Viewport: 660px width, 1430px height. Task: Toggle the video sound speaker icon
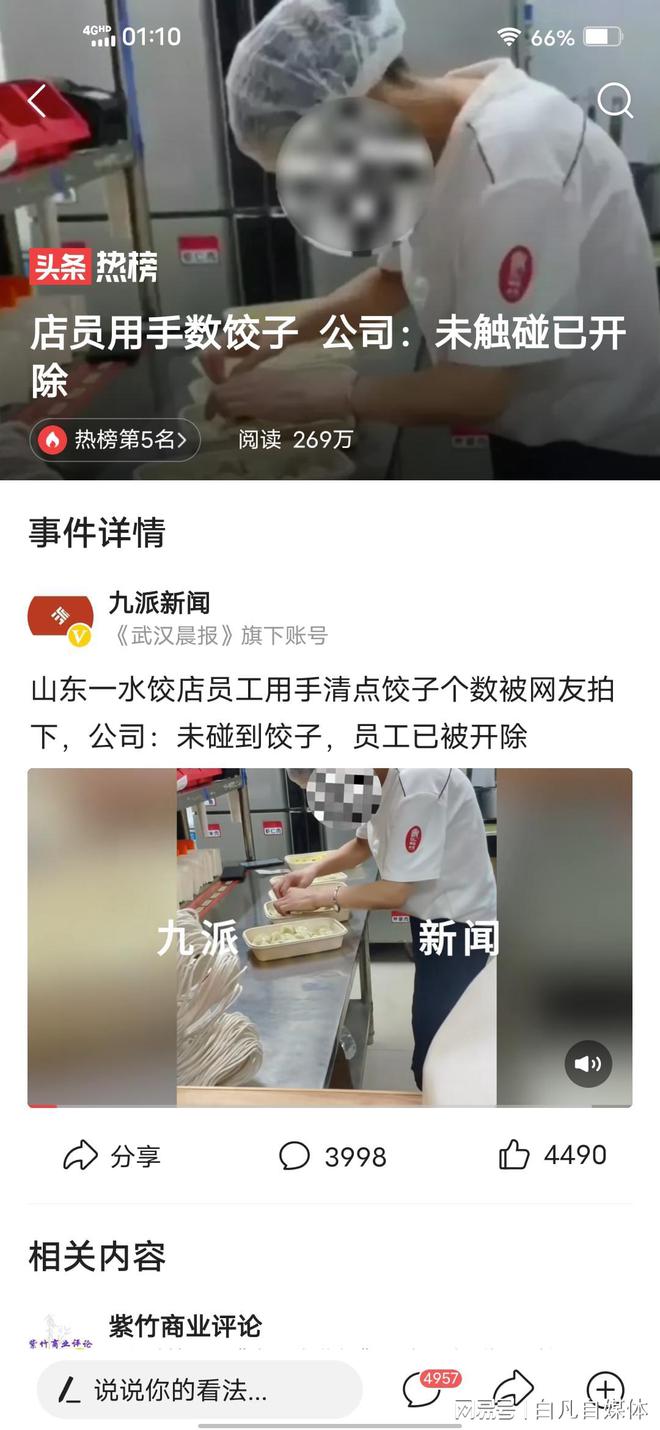(588, 1064)
